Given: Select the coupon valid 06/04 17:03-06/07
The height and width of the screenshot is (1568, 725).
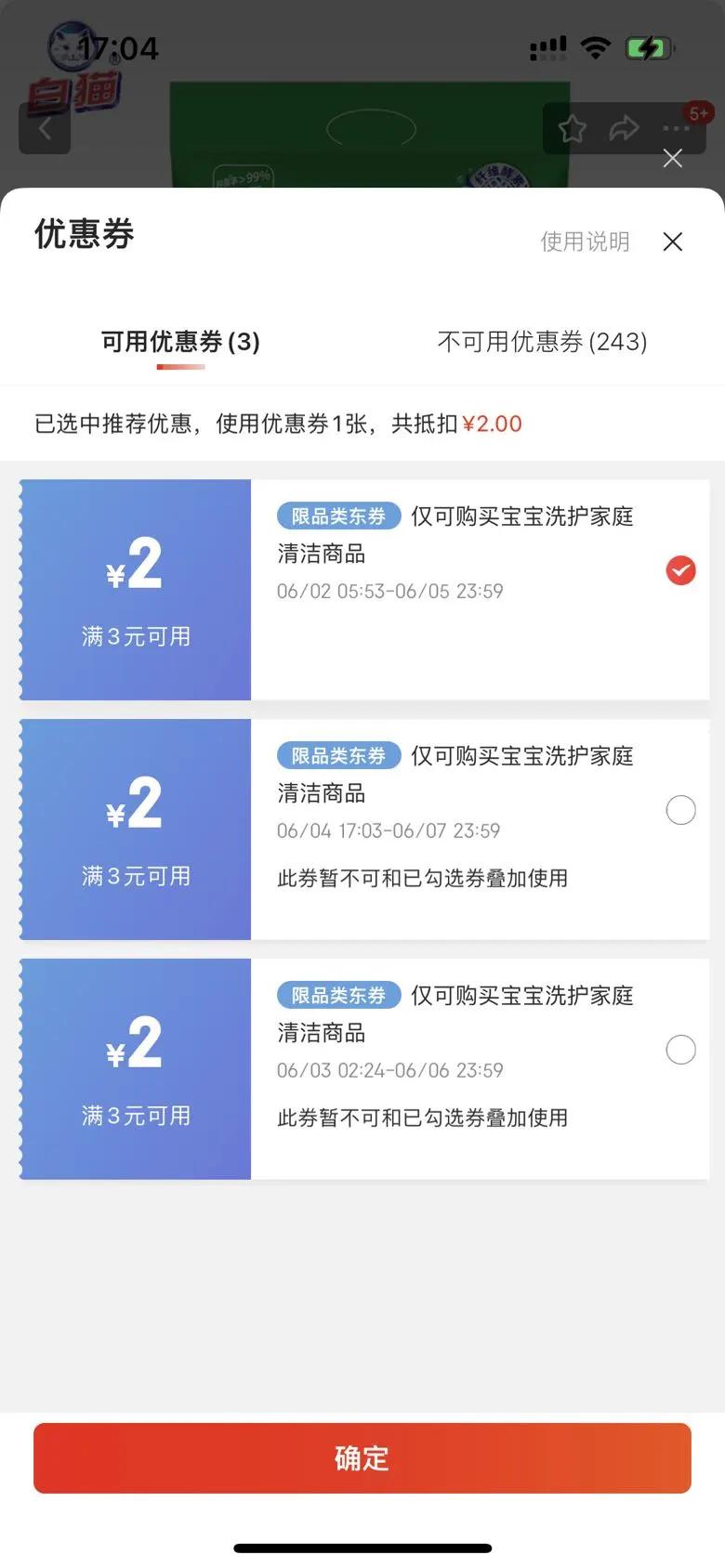Looking at the screenshot, I should (680, 810).
